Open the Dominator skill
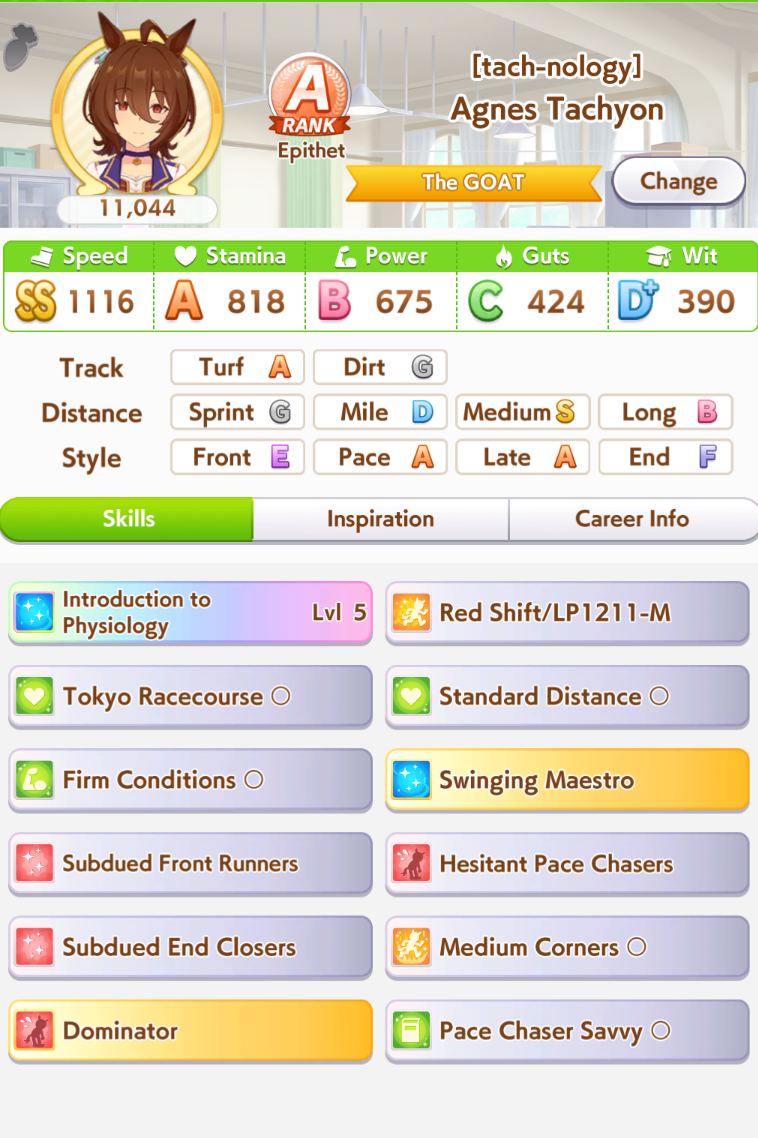This screenshot has height=1138, width=758. (190, 1031)
